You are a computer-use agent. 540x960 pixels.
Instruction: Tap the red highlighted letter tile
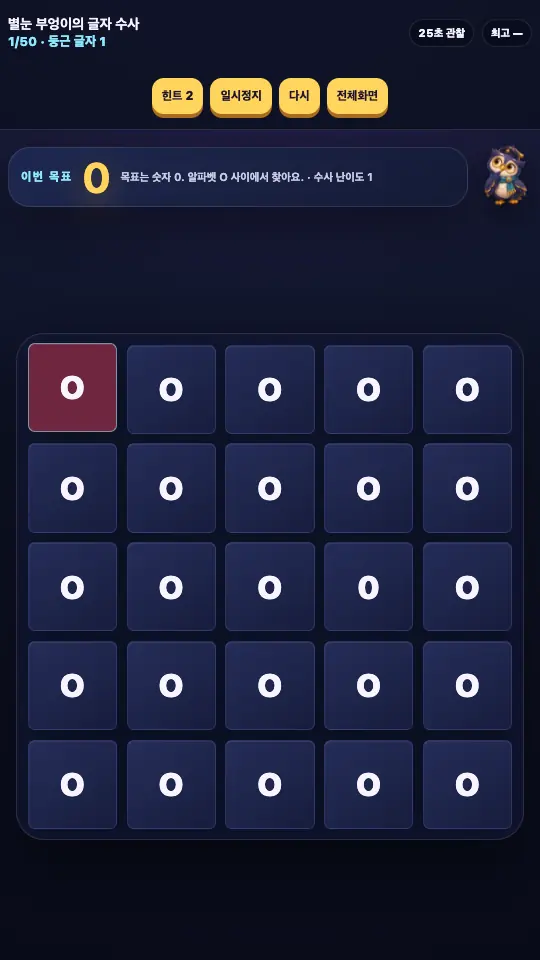[72, 388]
